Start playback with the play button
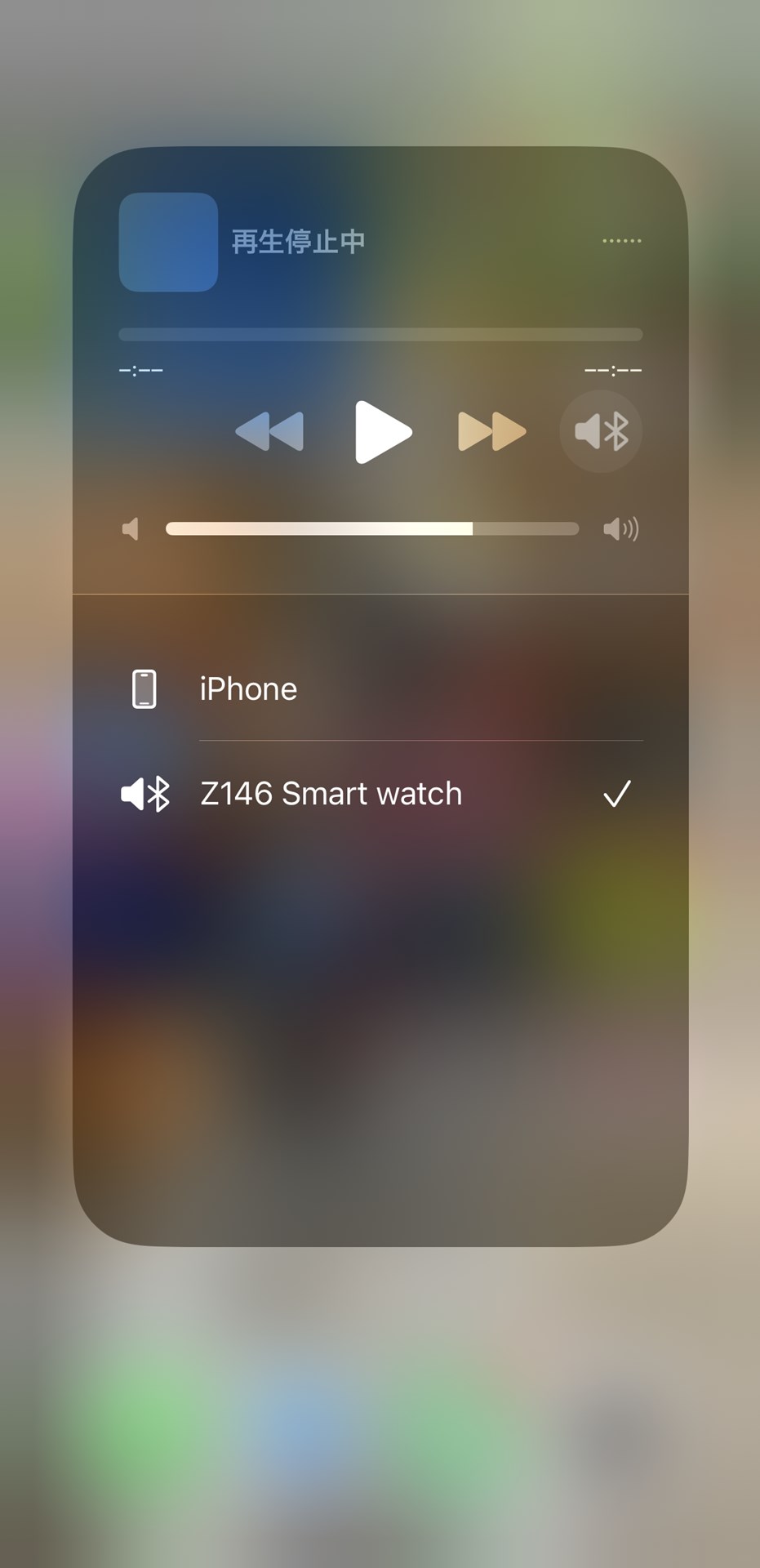The width and height of the screenshot is (760, 1568). (383, 432)
